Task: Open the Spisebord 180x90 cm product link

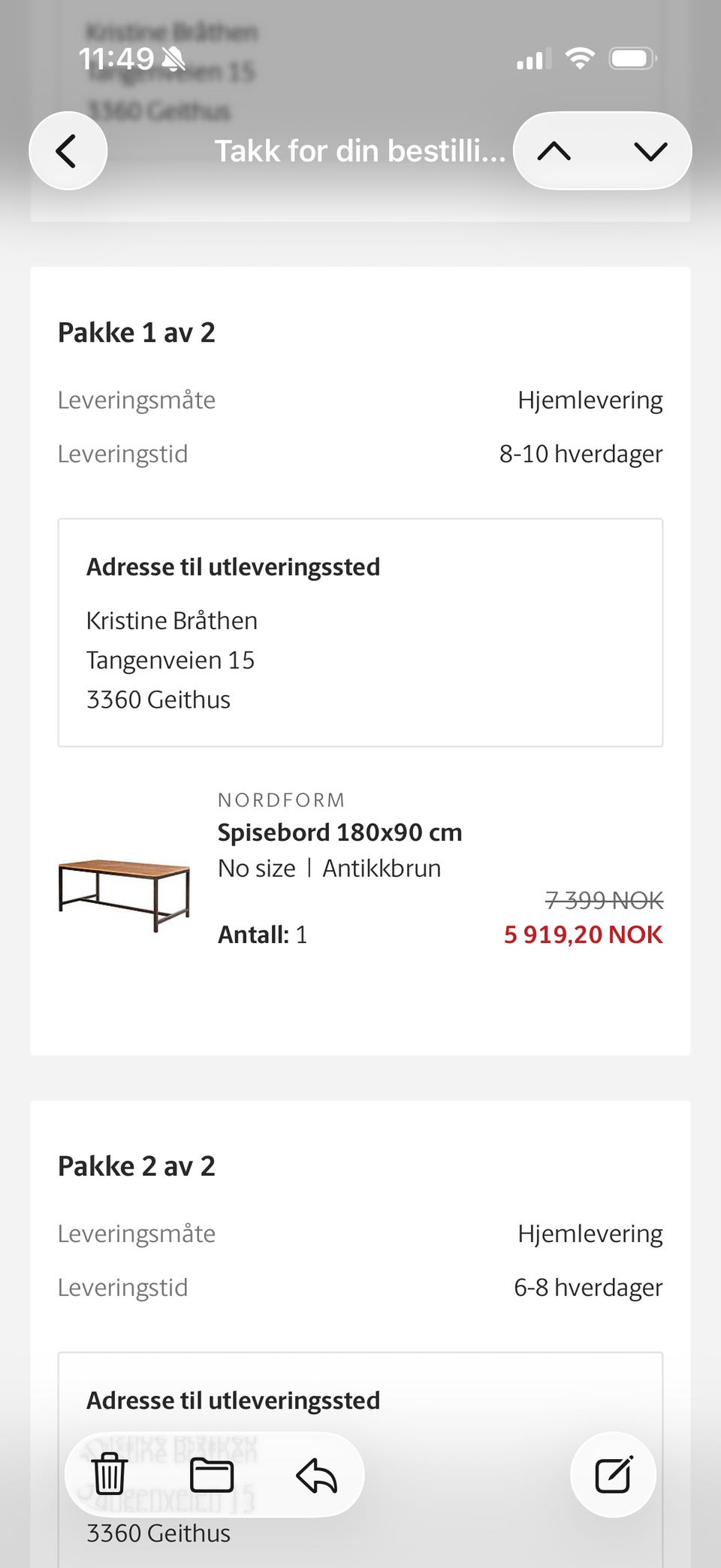Action: pyautogui.click(x=340, y=832)
